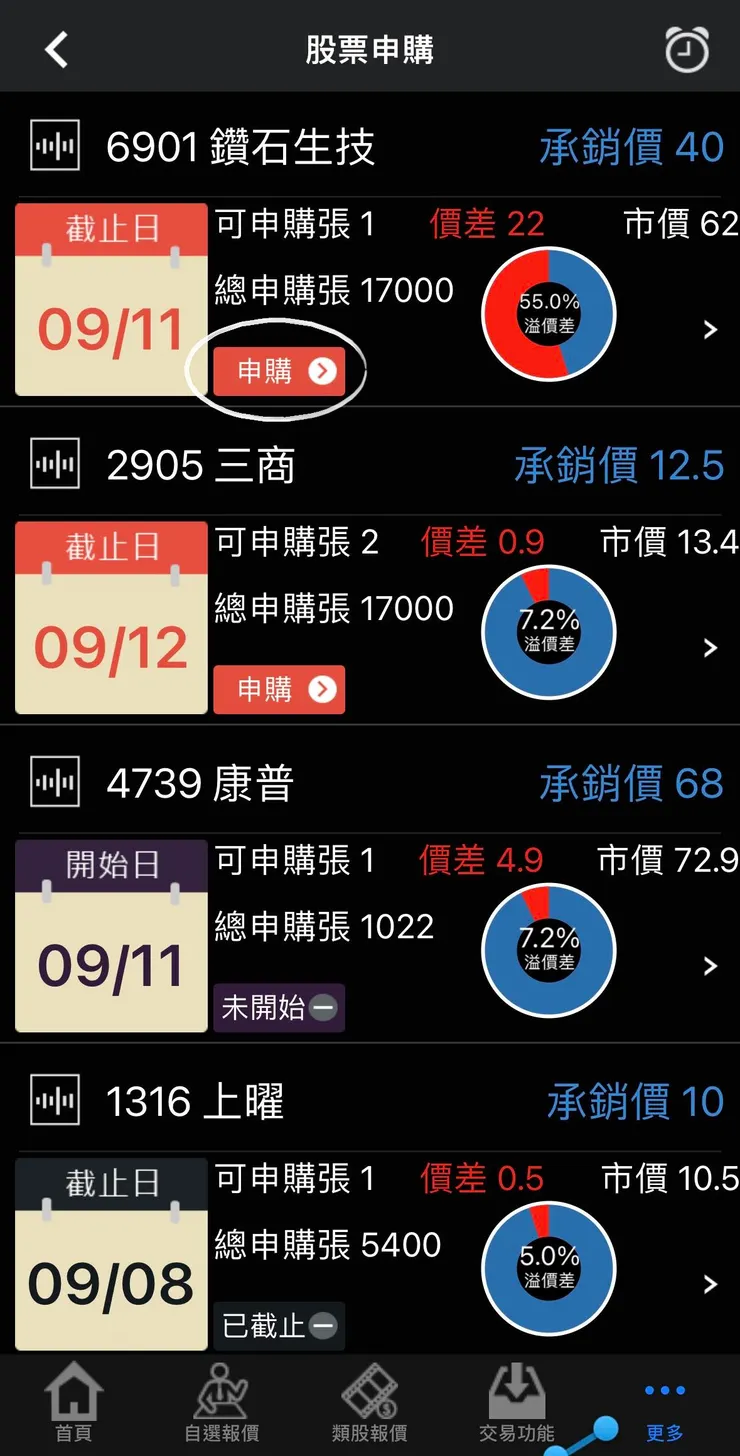
Task: Expand details for 4739 康普 via its chevron
Action: point(712,966)
